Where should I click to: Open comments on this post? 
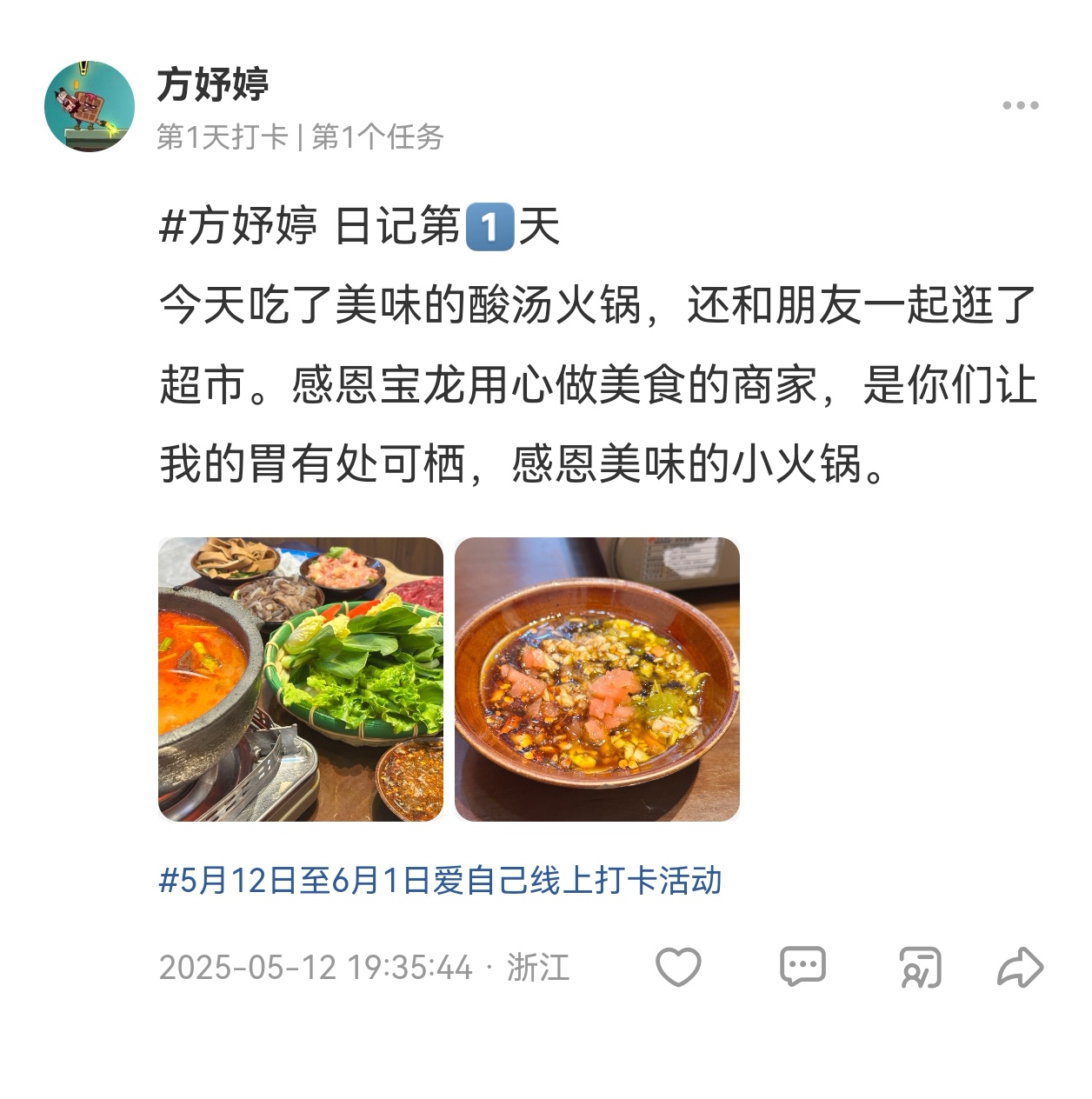tap(802, 967)
